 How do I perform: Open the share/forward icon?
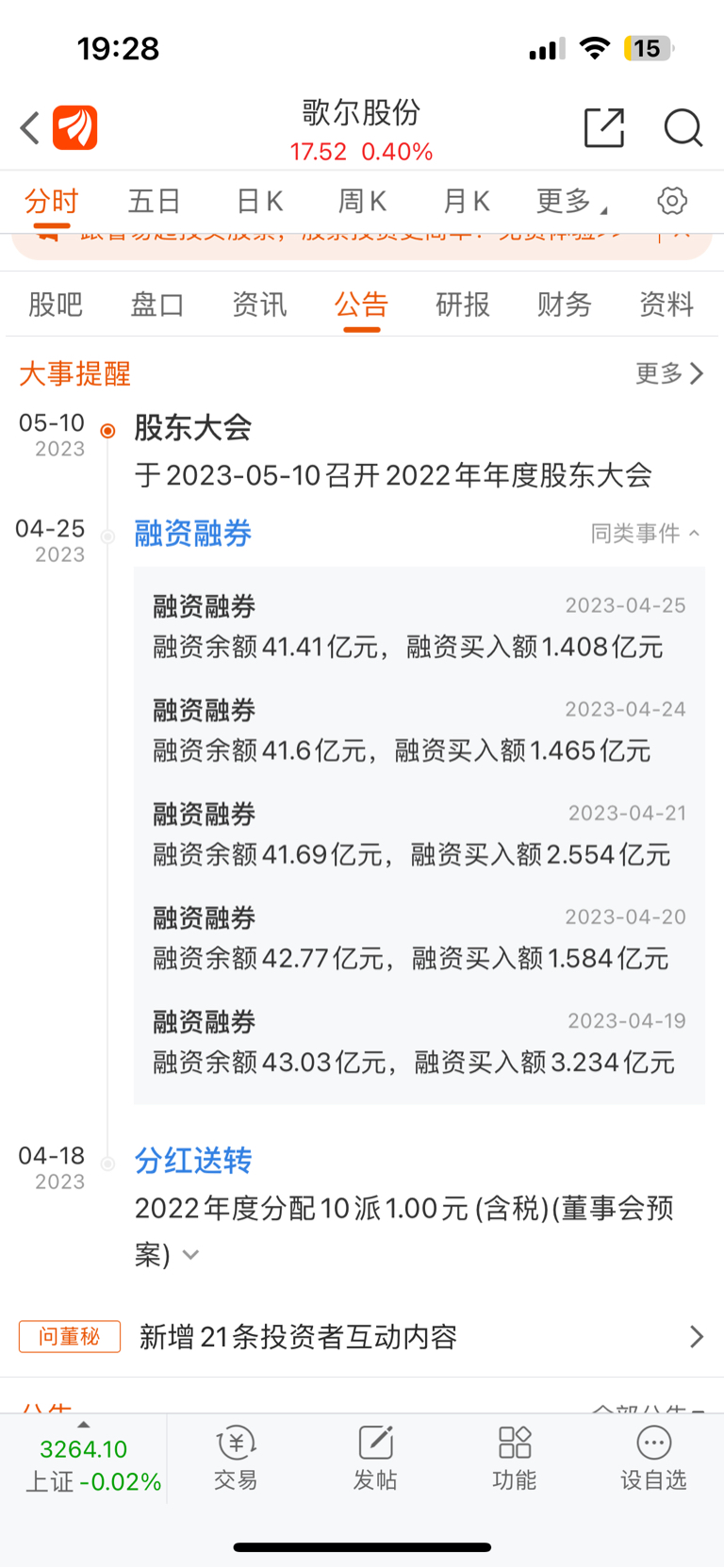604,127
